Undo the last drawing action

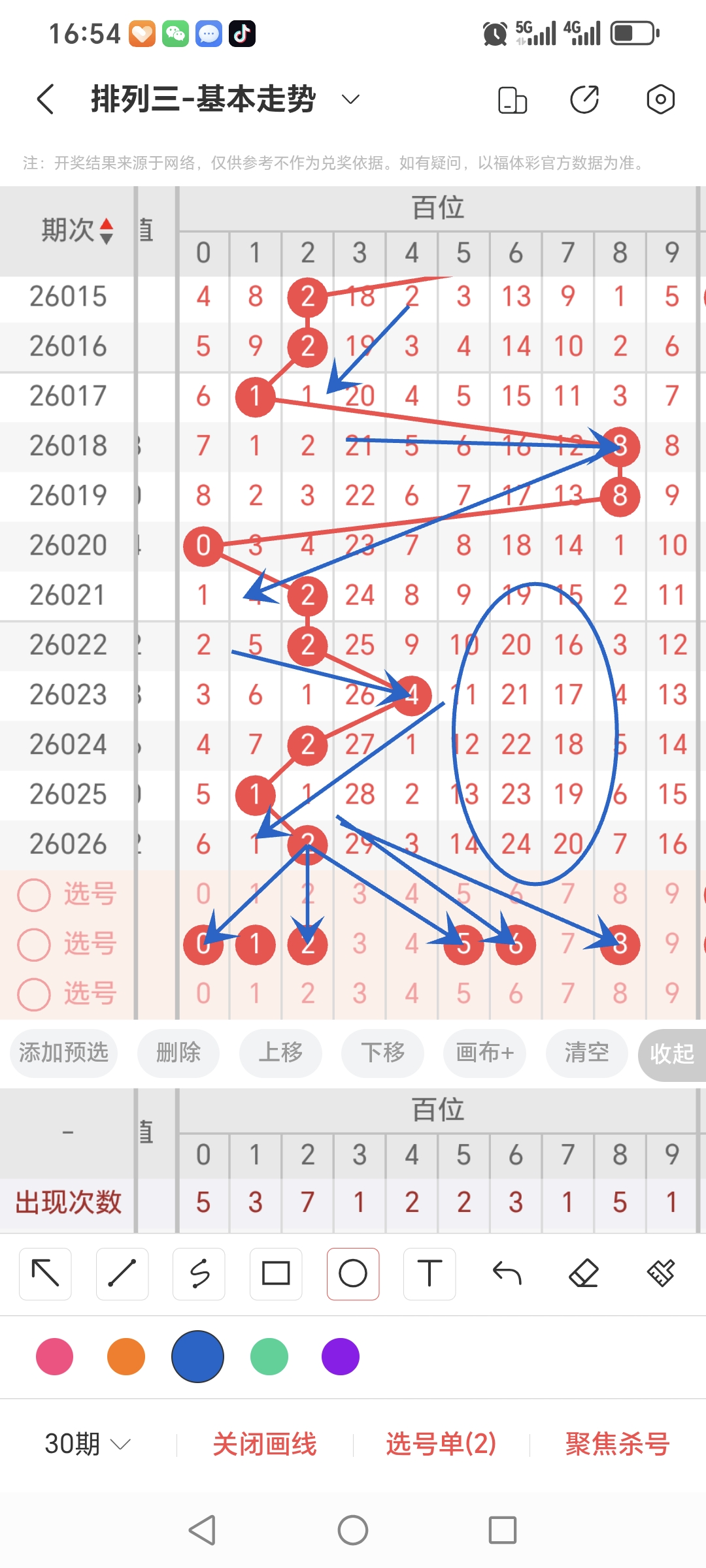507,1273
